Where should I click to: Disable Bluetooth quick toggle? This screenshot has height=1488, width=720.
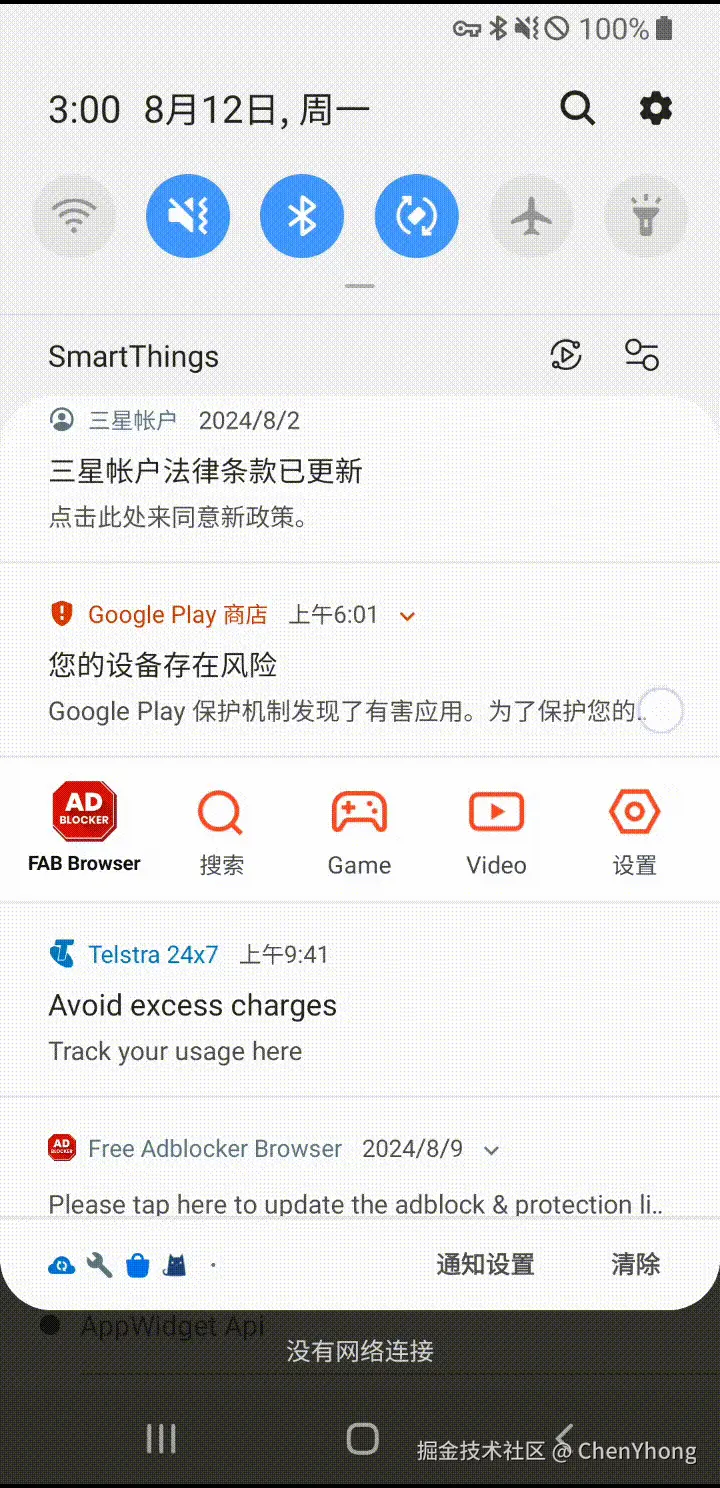click(x=302, y=216)
